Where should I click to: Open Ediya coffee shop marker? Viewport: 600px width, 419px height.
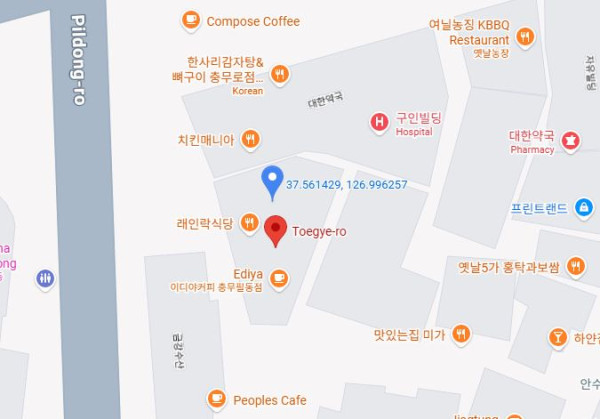click(279, 277)
